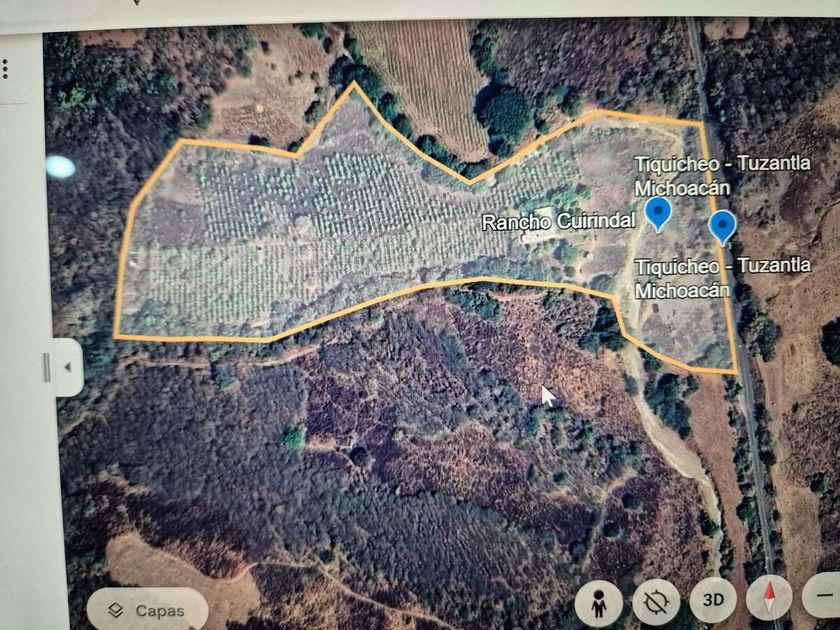Image resolution: width=840 pixels, height=630 pixels.
Task: Open the Capas layers menu
Action: click(146, 609)
